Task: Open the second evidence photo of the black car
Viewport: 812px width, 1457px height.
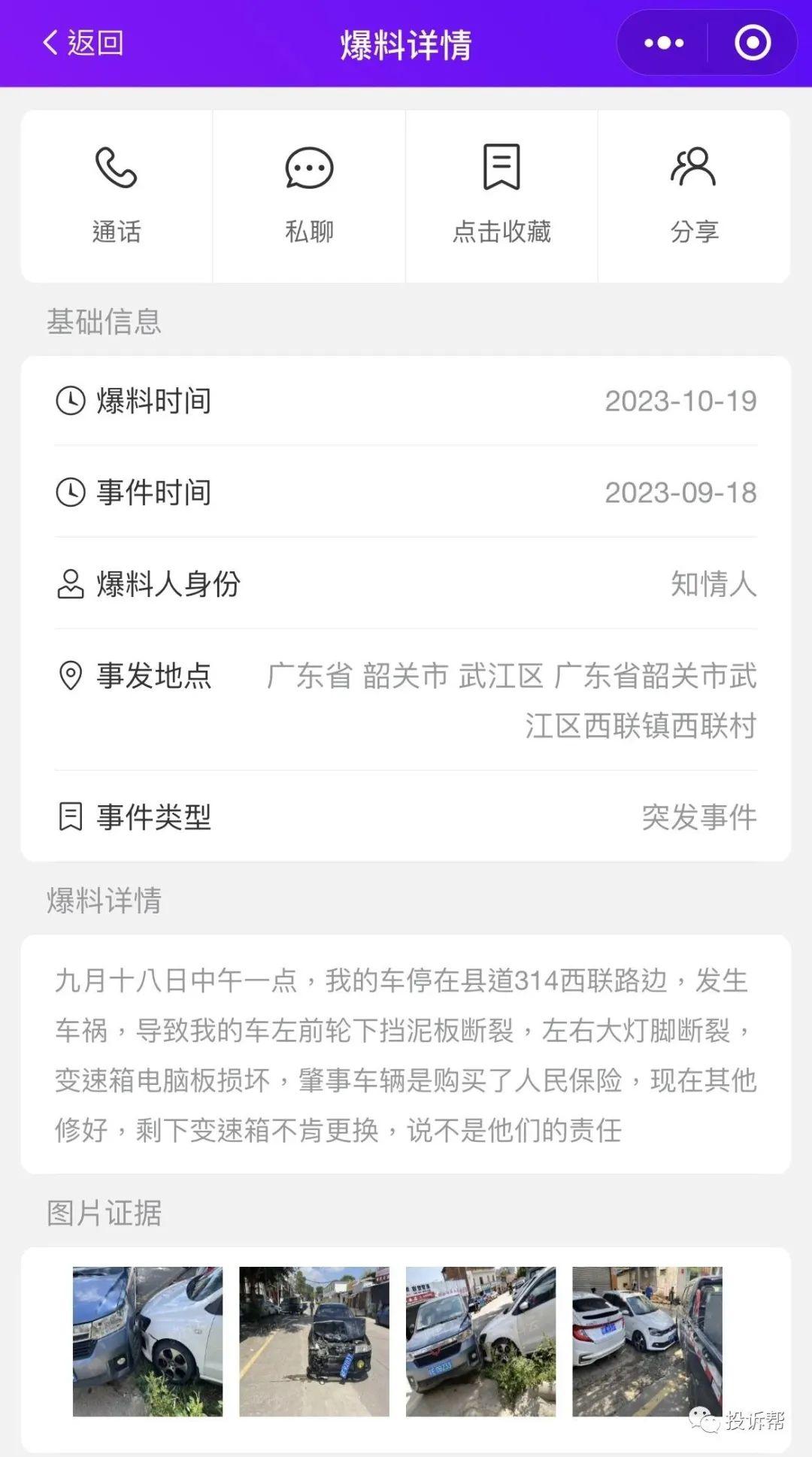Action: (314, 1341)
